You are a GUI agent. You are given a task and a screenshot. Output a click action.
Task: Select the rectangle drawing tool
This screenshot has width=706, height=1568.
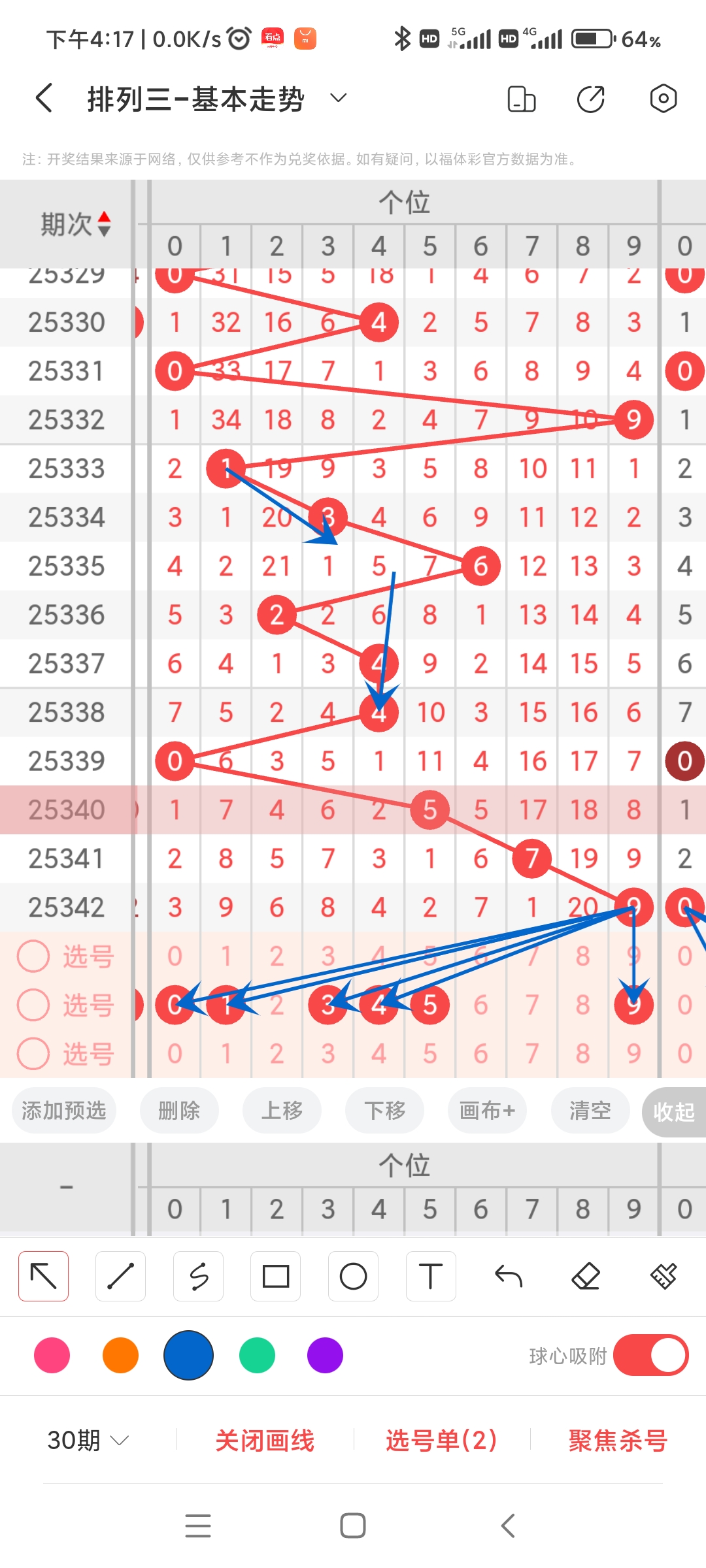tap(276, 1275)
